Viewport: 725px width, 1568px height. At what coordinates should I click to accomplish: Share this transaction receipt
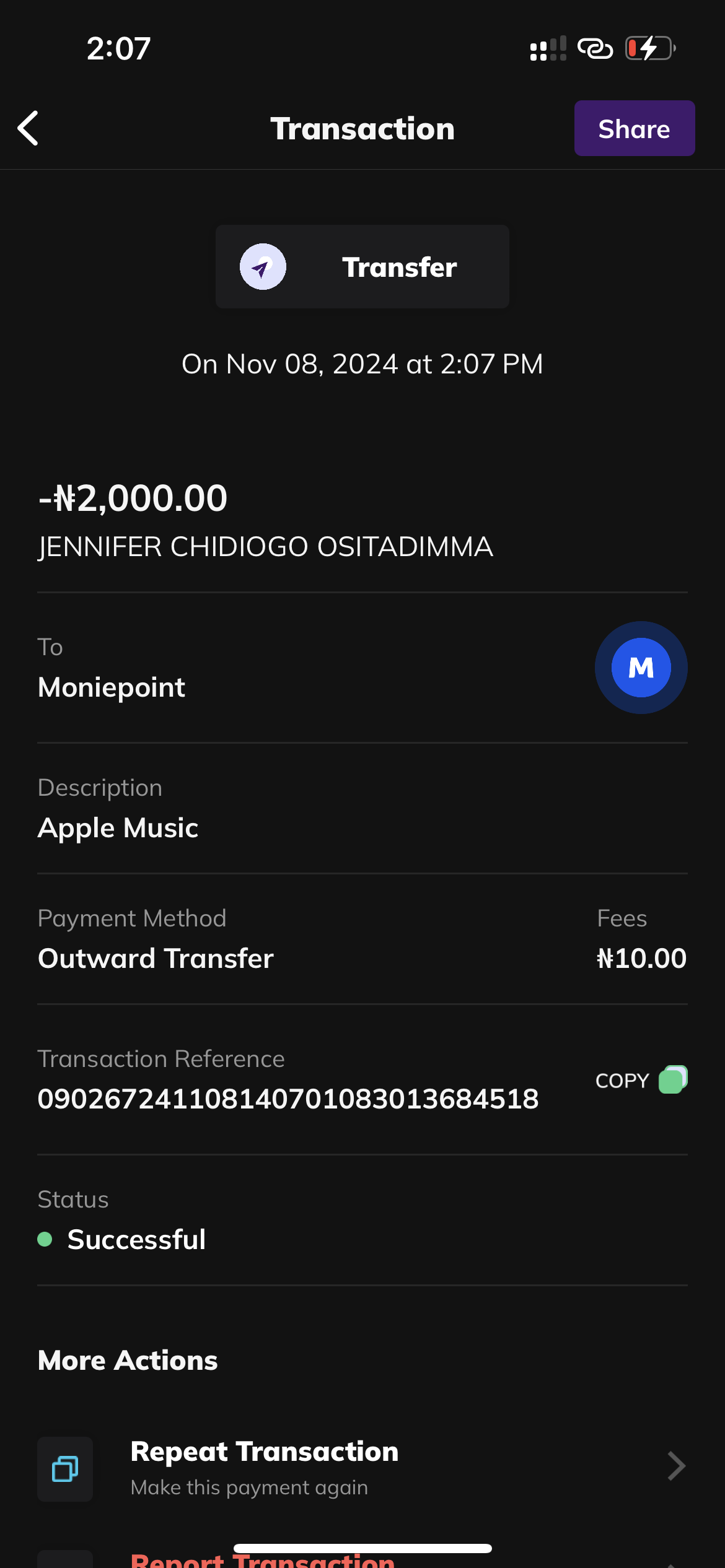pos(634,128)
